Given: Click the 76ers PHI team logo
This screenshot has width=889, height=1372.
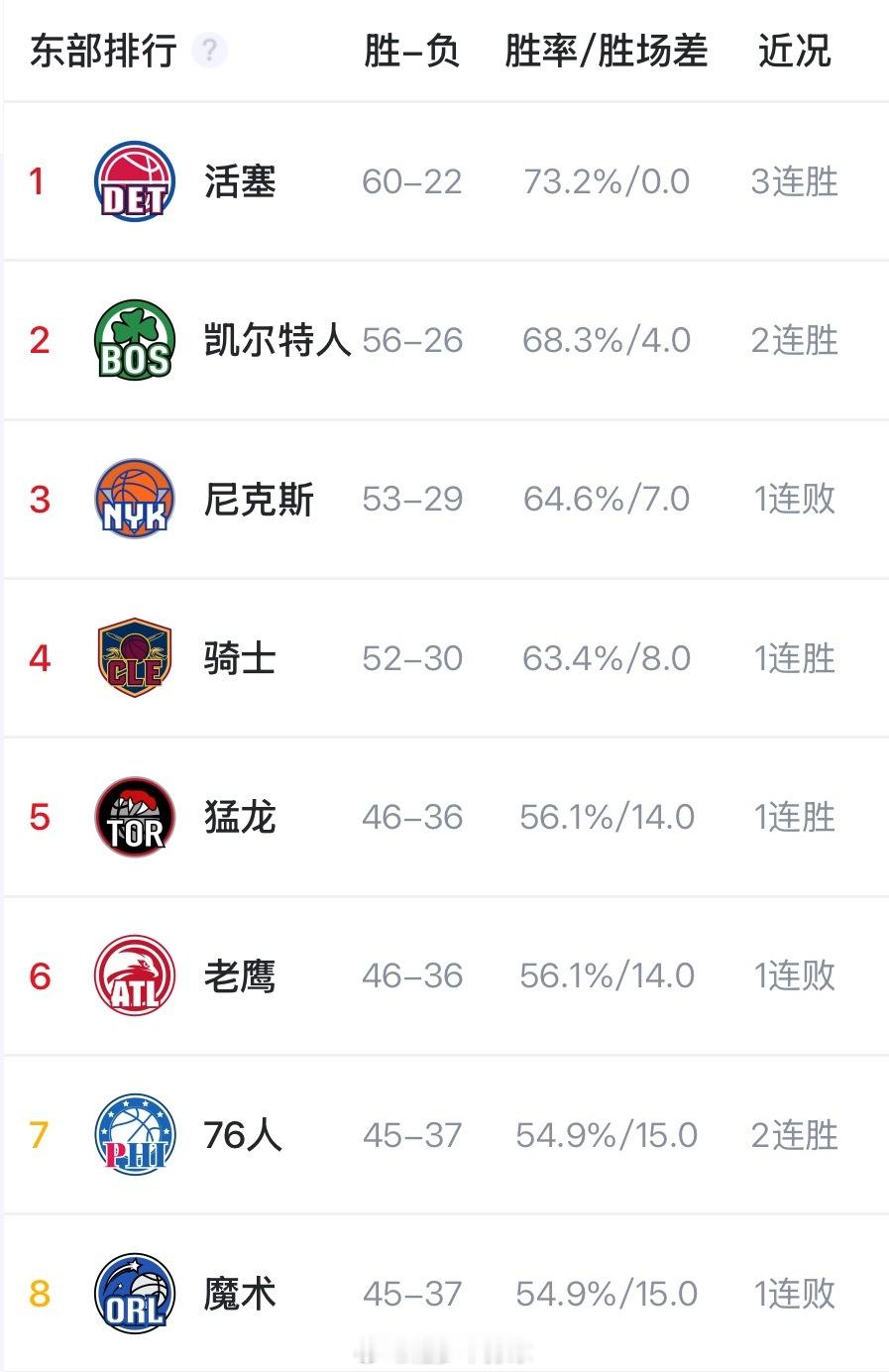Looking at the screenshot, I should [134, 1135].
